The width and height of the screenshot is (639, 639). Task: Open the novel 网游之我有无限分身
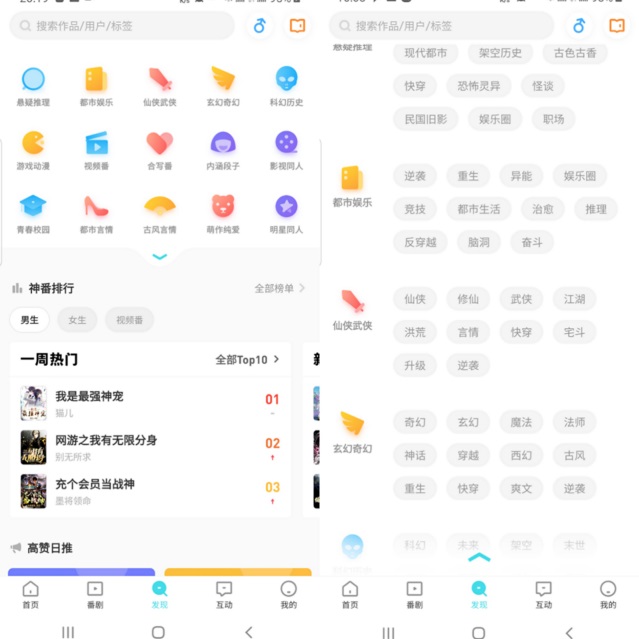click(x=106, y=440)
